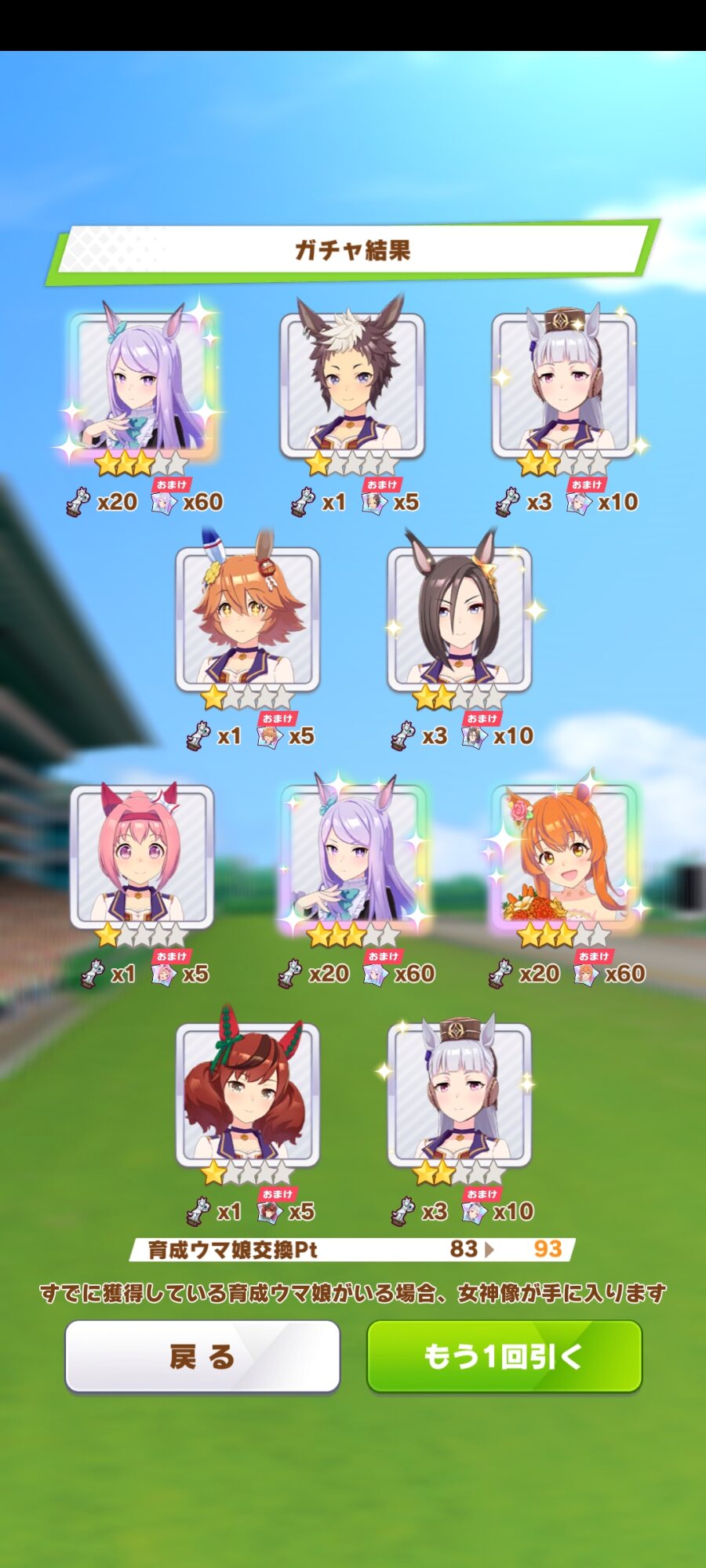Screen dimensions: 706x1568
Task: Tap the 戻る back button
Action: (202, 1356)
